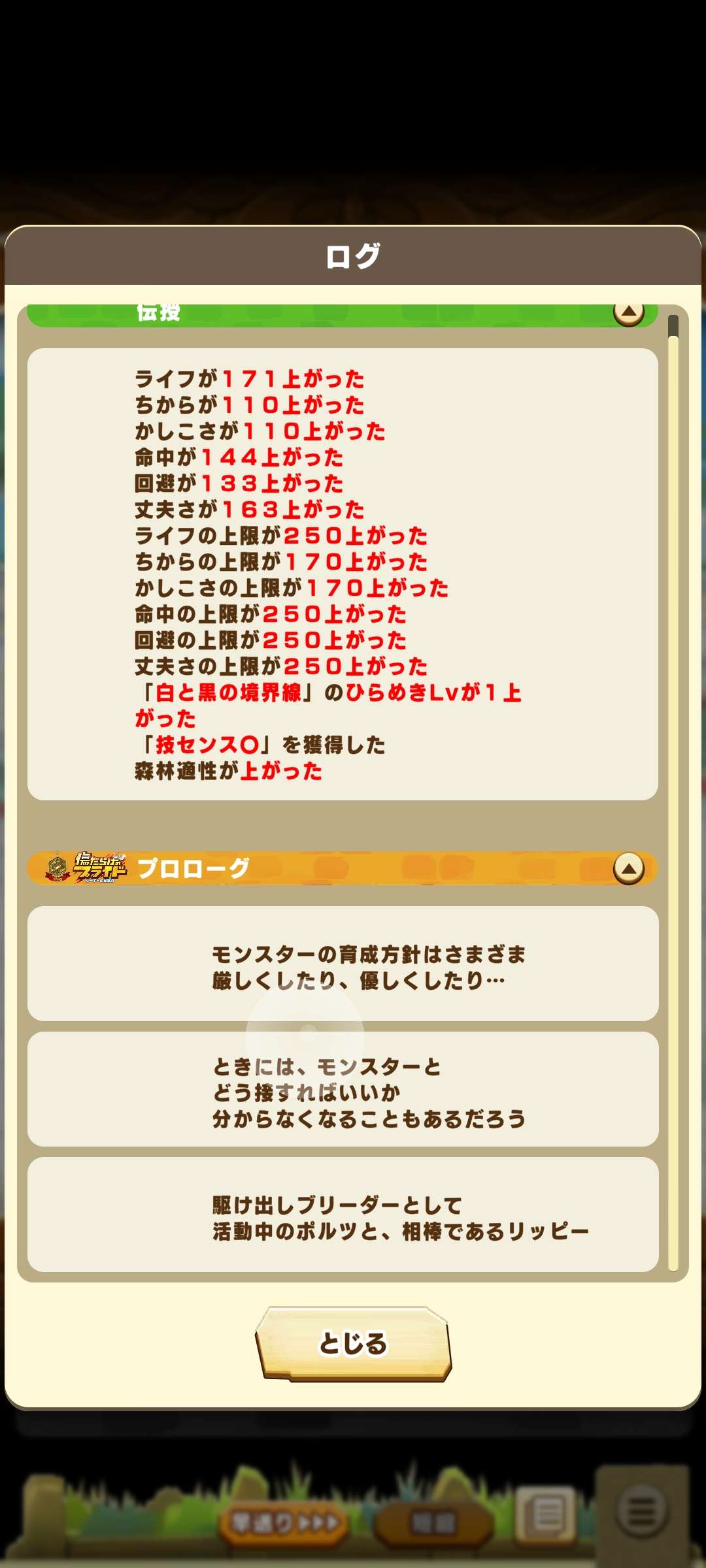
Task: Close the log with the とじる button
Action: point(353,1343)
